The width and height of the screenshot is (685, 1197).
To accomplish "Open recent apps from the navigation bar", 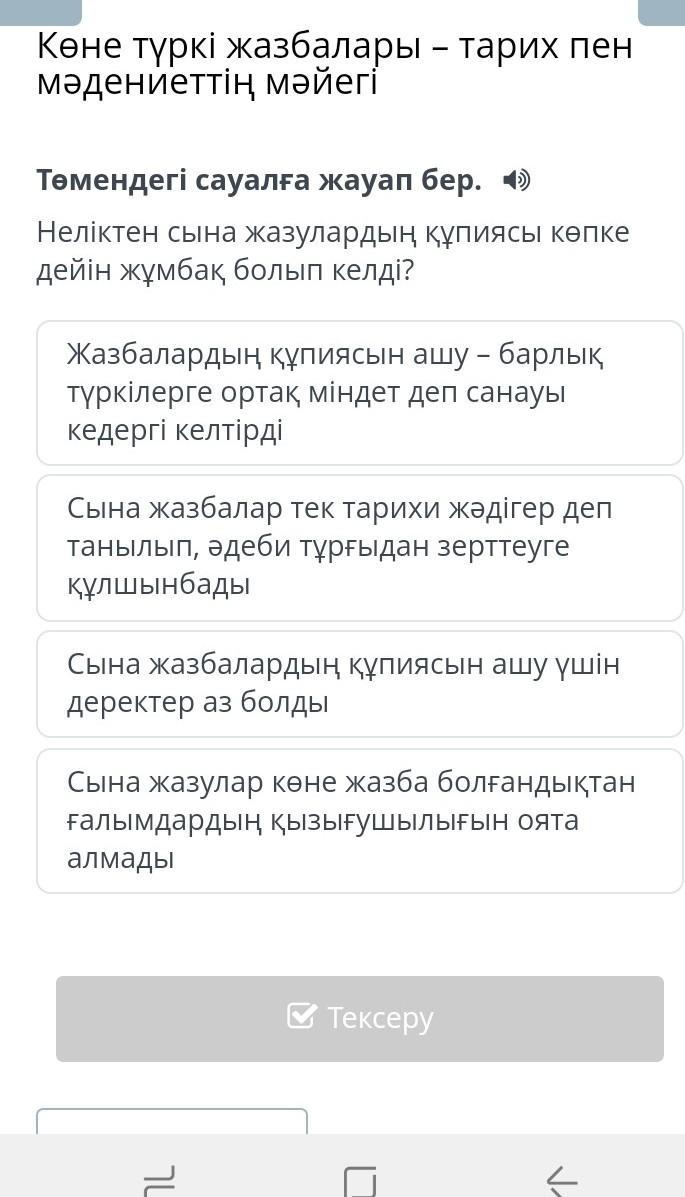I will (160, 1180).
